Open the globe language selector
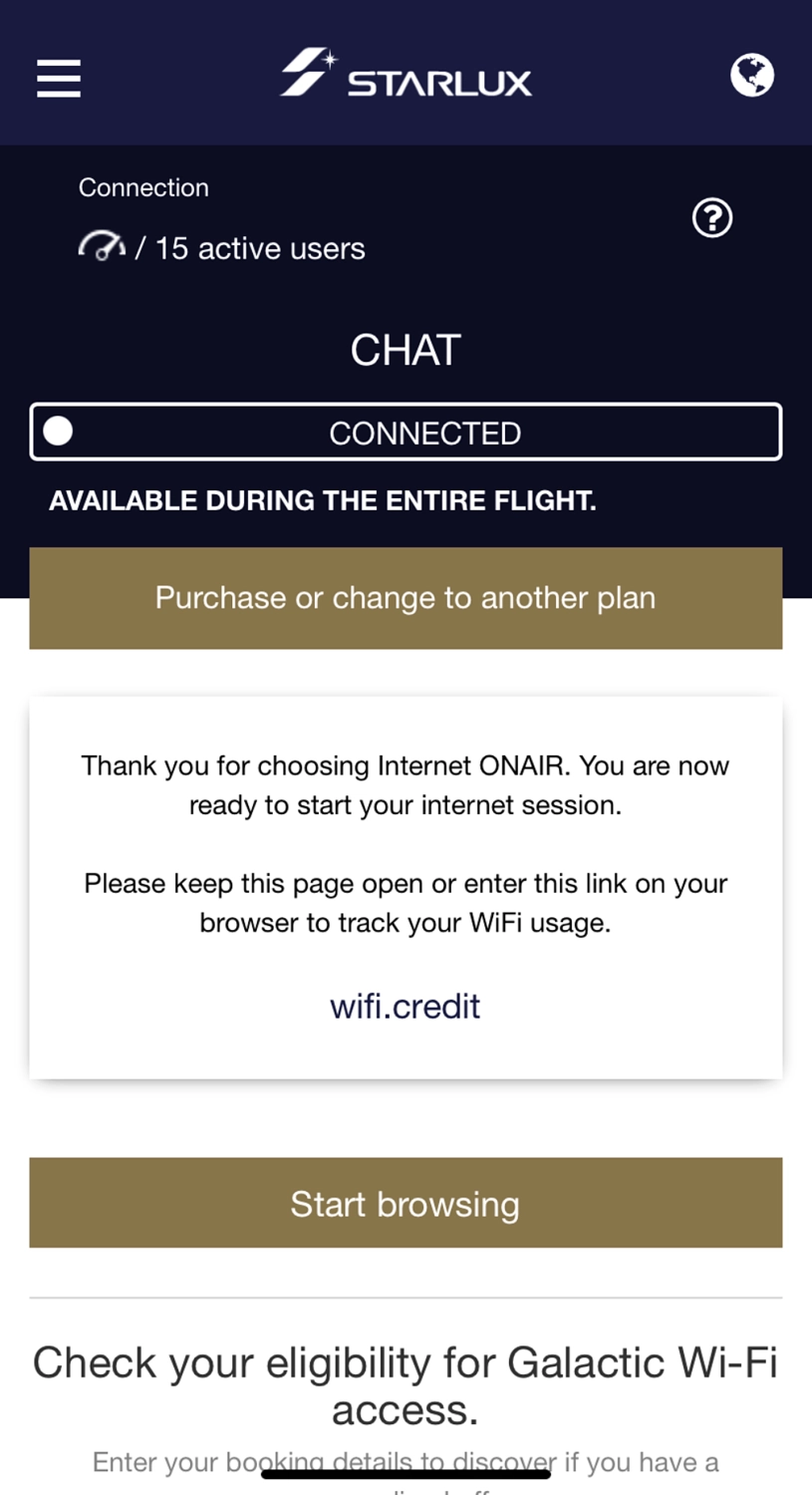This screenshot has height=1495, width=812. pyautogui.click(x=751, y=75)
